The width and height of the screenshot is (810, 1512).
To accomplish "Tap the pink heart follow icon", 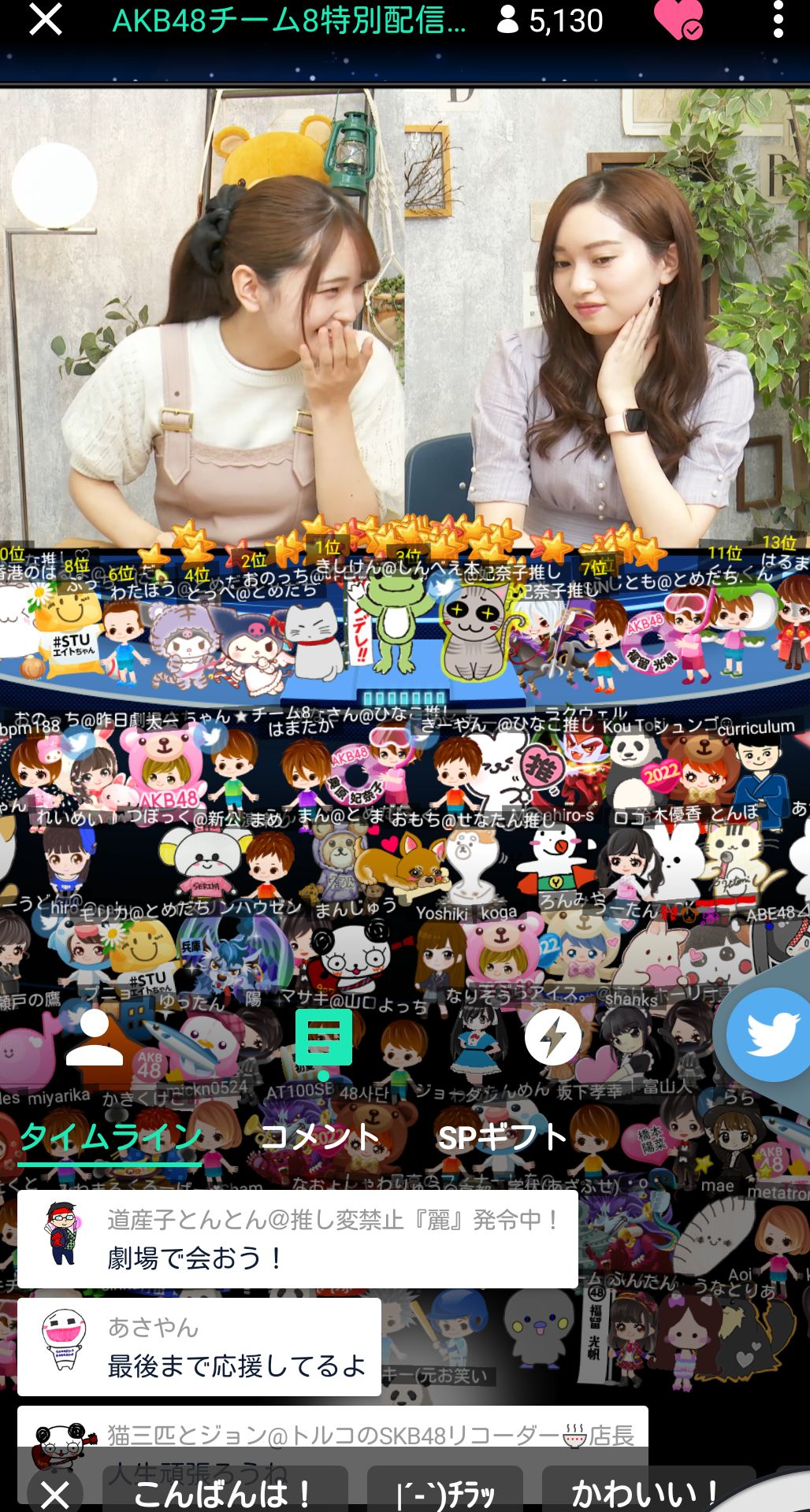I will click(678, 20).
